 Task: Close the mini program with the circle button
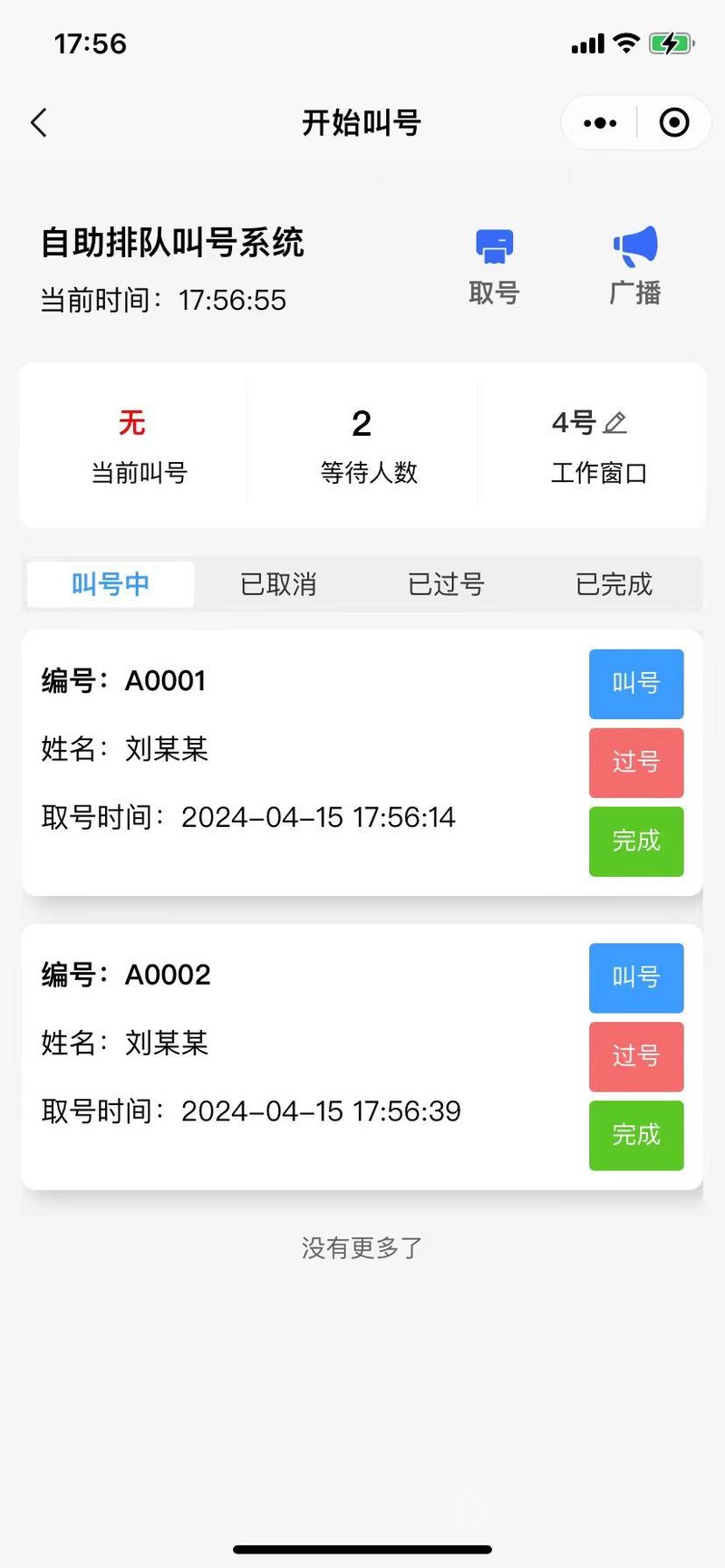[x=674, y=123]
